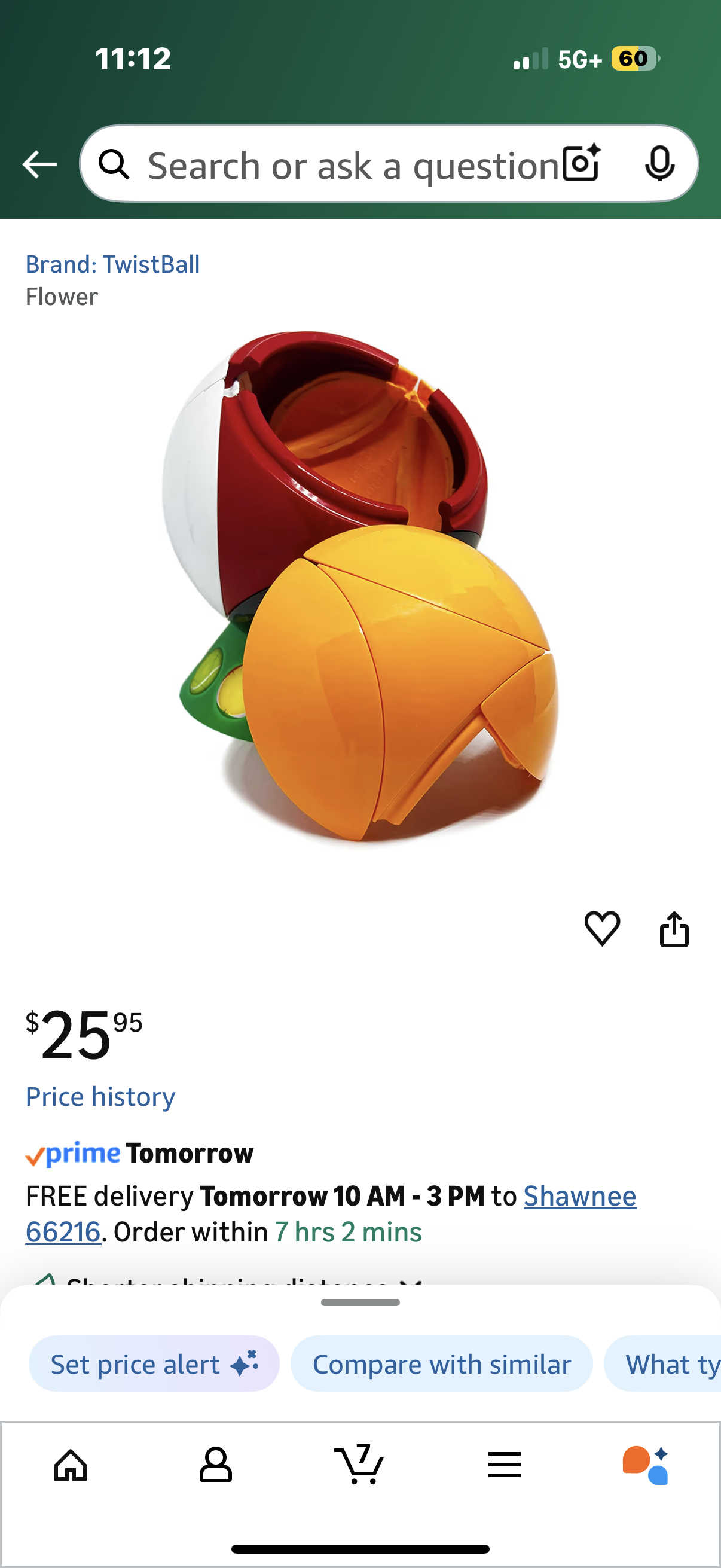Image resolution: width=721 pixels, height=1568 pixels.
Task: View the Price history
Action: (x=100, y=1097)
